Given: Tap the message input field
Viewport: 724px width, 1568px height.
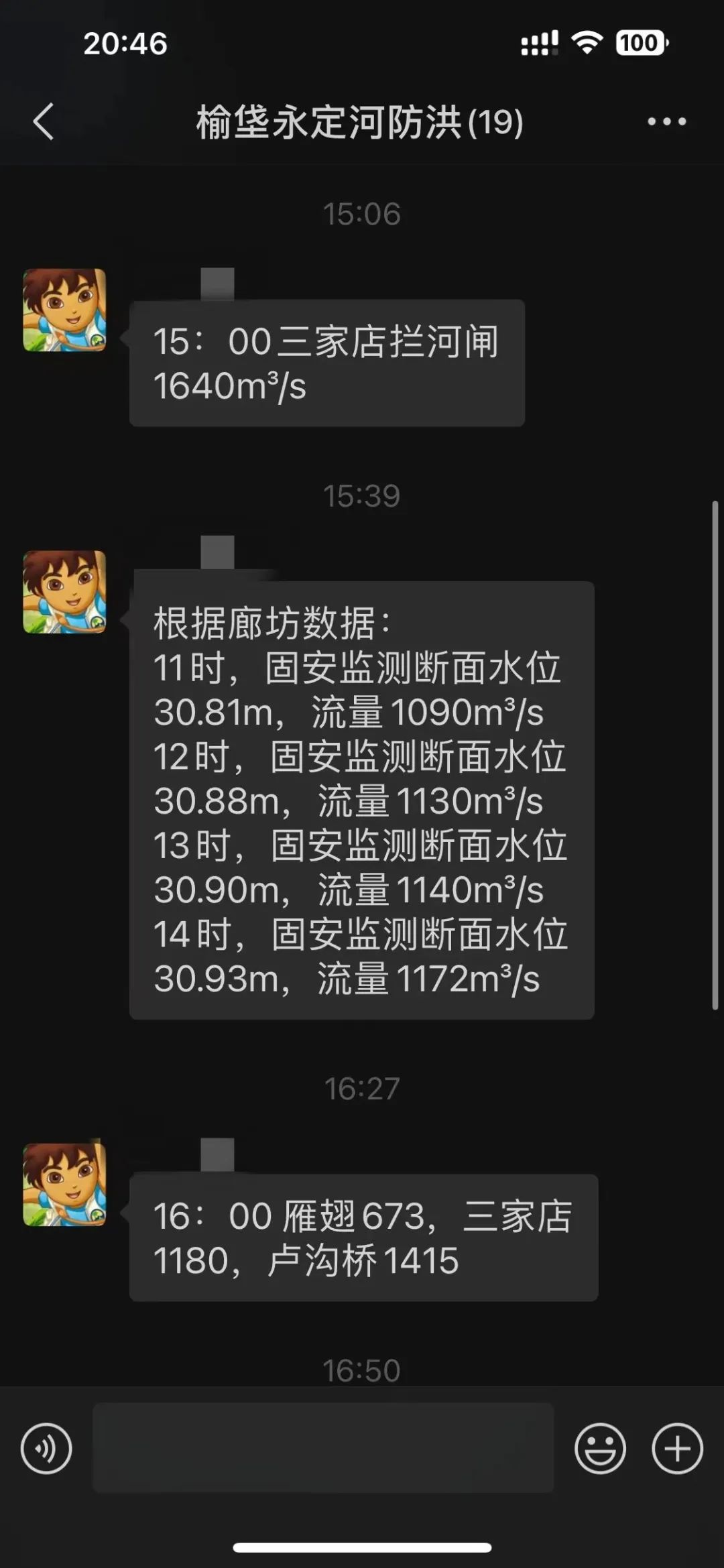Looking at the screenshot, I should click(x=322, y=1449).
